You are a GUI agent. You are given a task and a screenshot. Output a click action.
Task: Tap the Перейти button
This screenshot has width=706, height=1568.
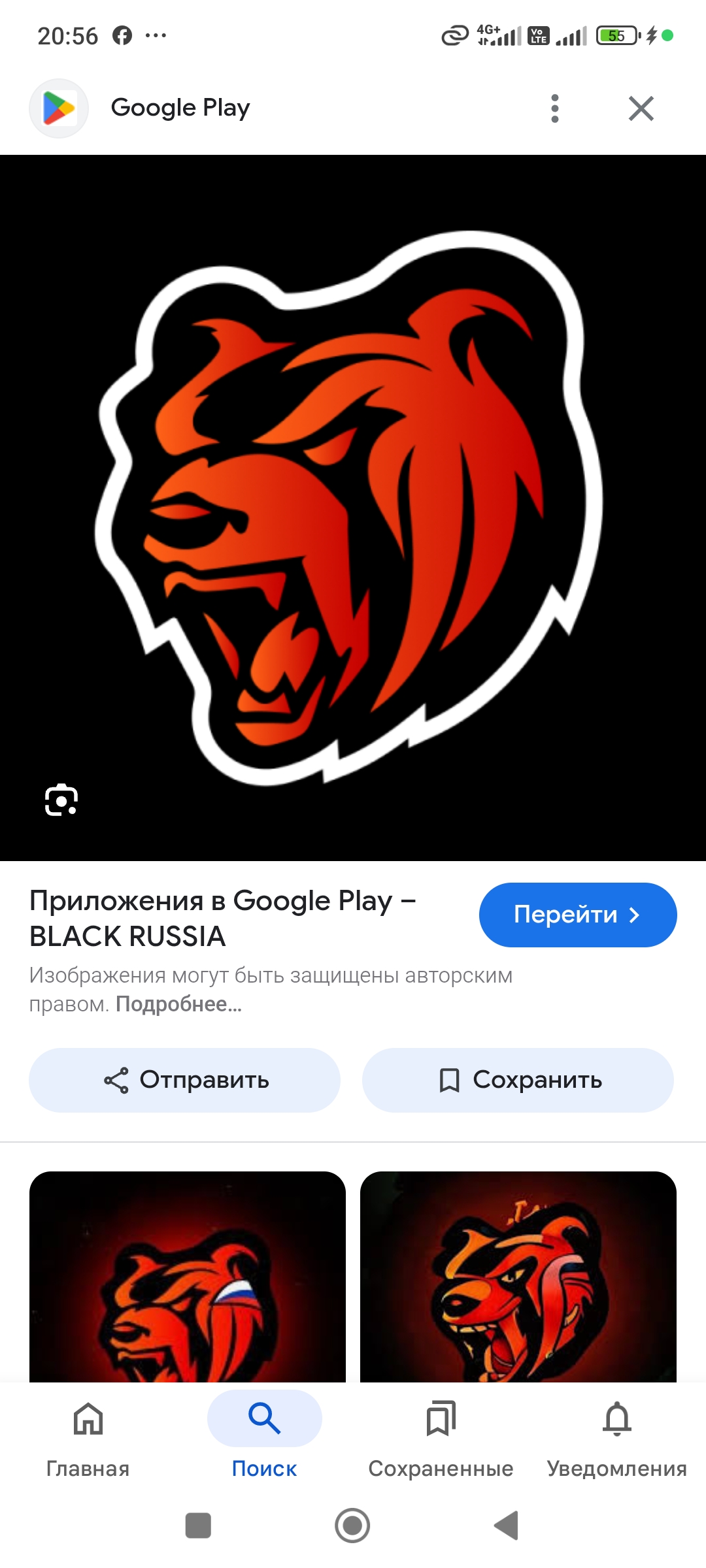click(x=578, y=915)
